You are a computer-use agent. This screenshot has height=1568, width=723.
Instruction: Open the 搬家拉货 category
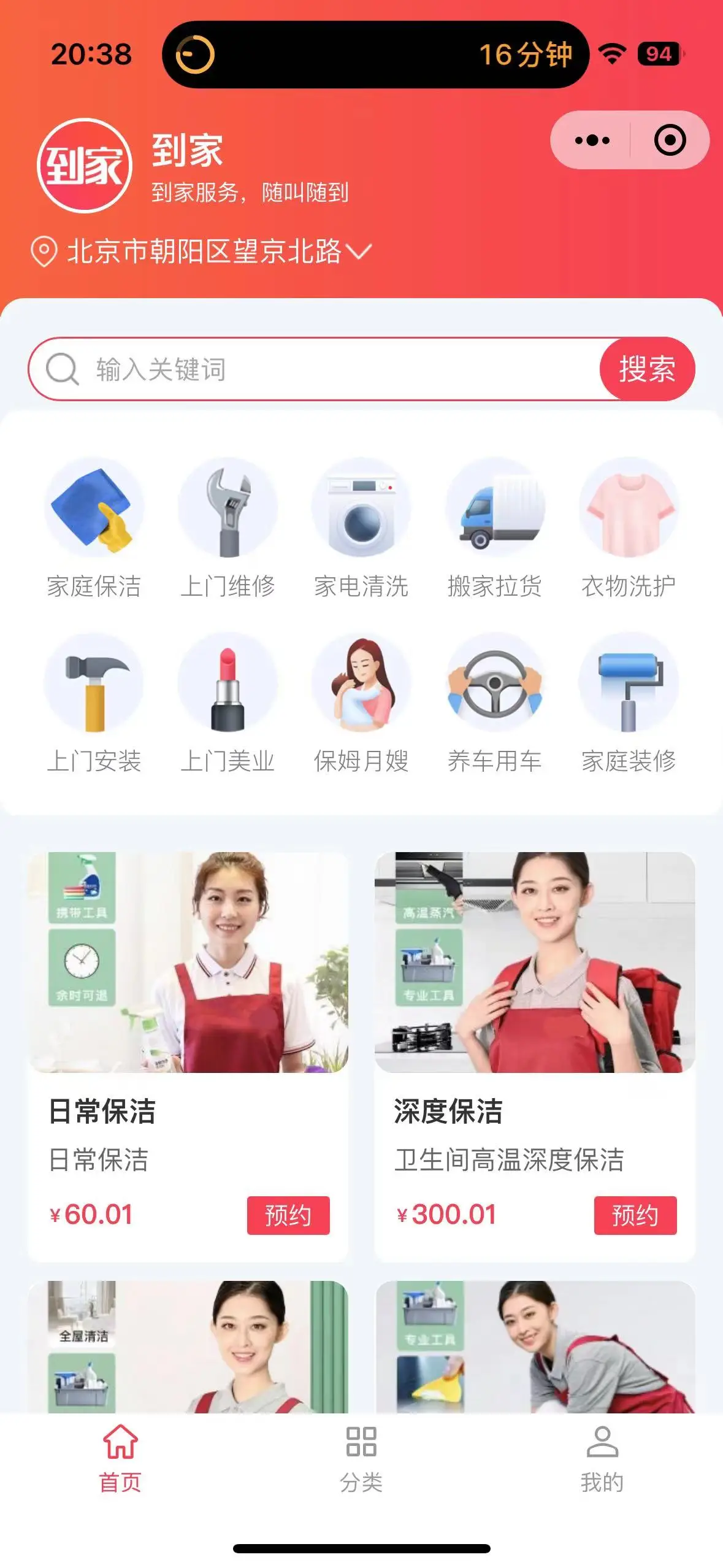(x=495, y=528)
